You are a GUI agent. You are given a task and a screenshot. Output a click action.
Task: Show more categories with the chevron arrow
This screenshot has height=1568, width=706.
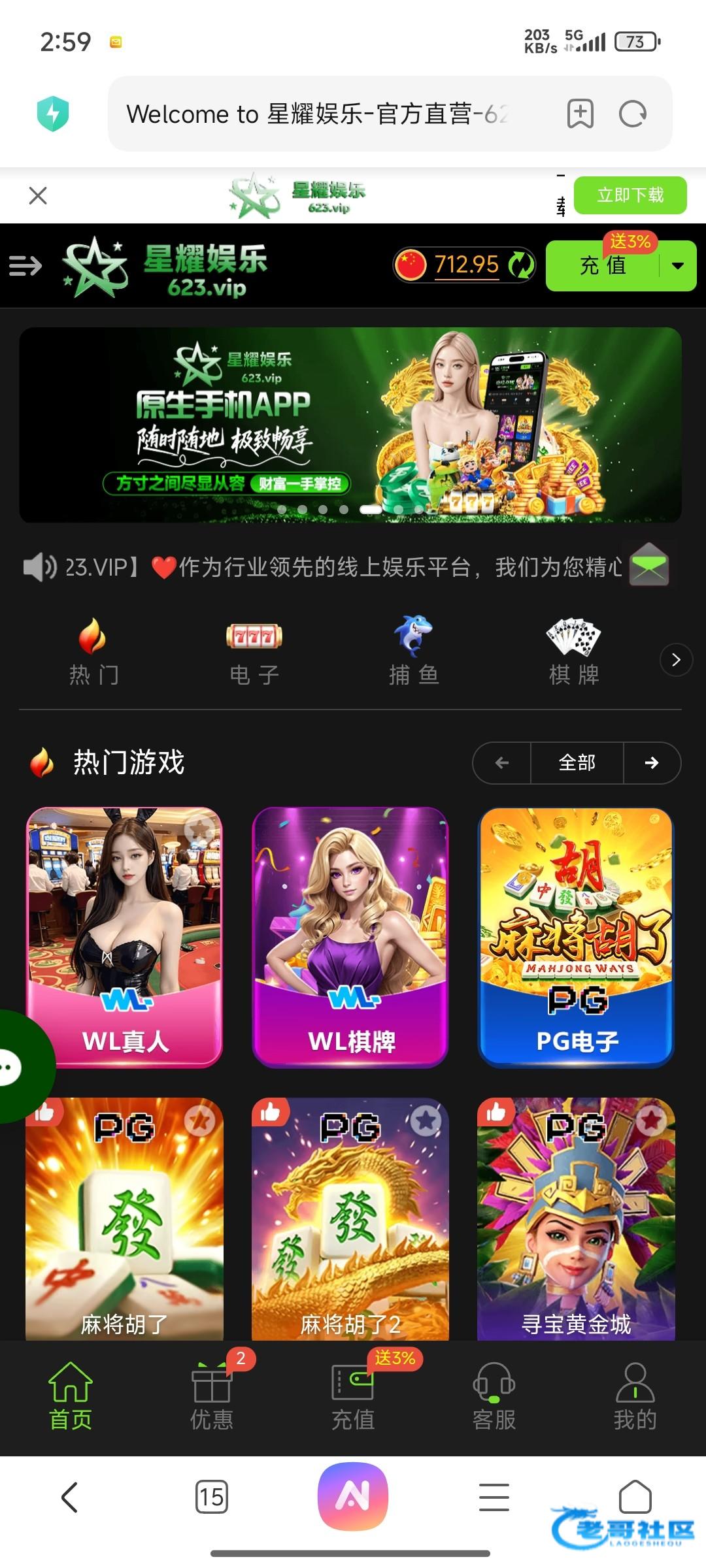(x=676, y=660)
